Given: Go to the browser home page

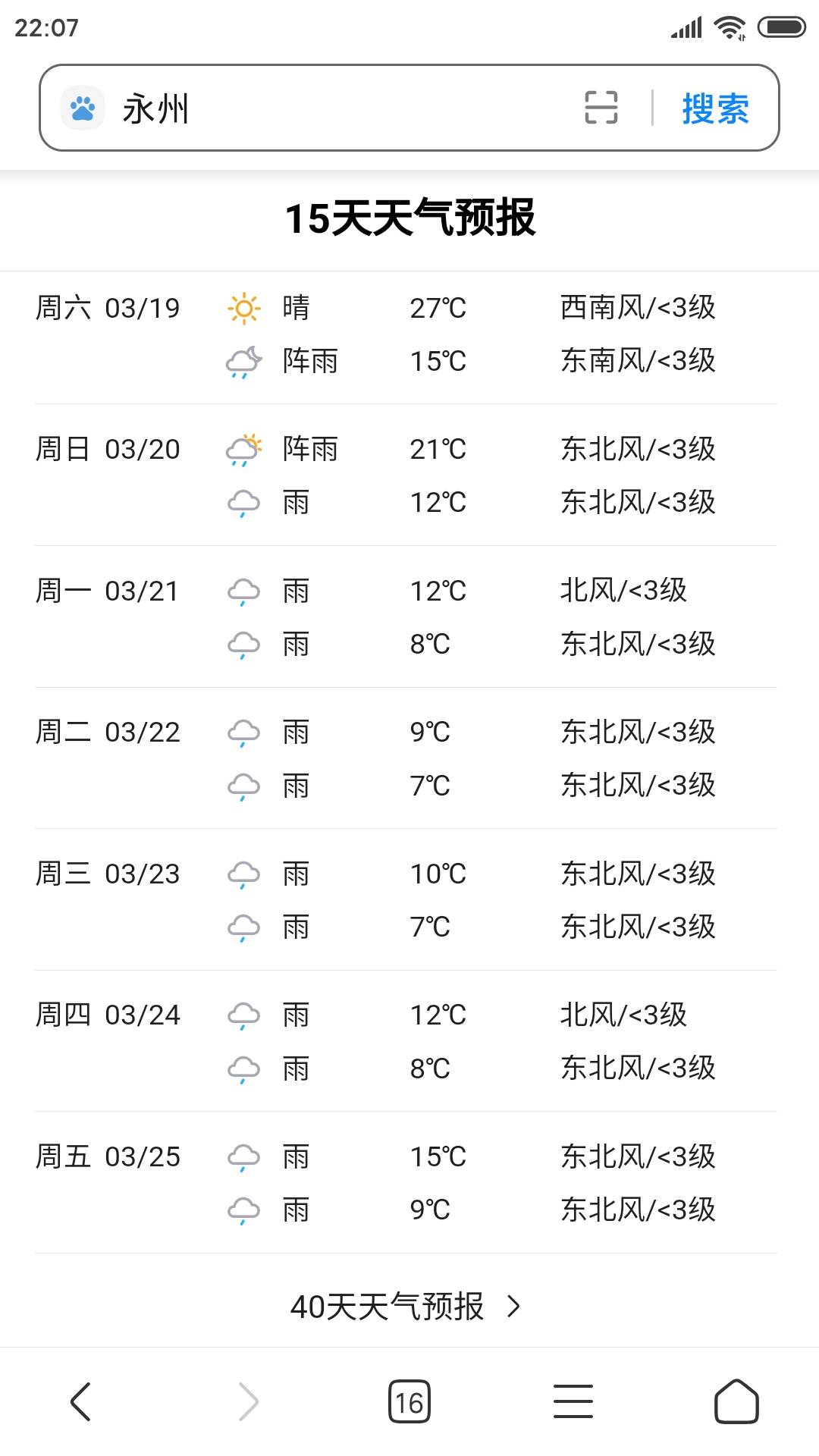Looking at the screenshot, I should point(736,1401).
